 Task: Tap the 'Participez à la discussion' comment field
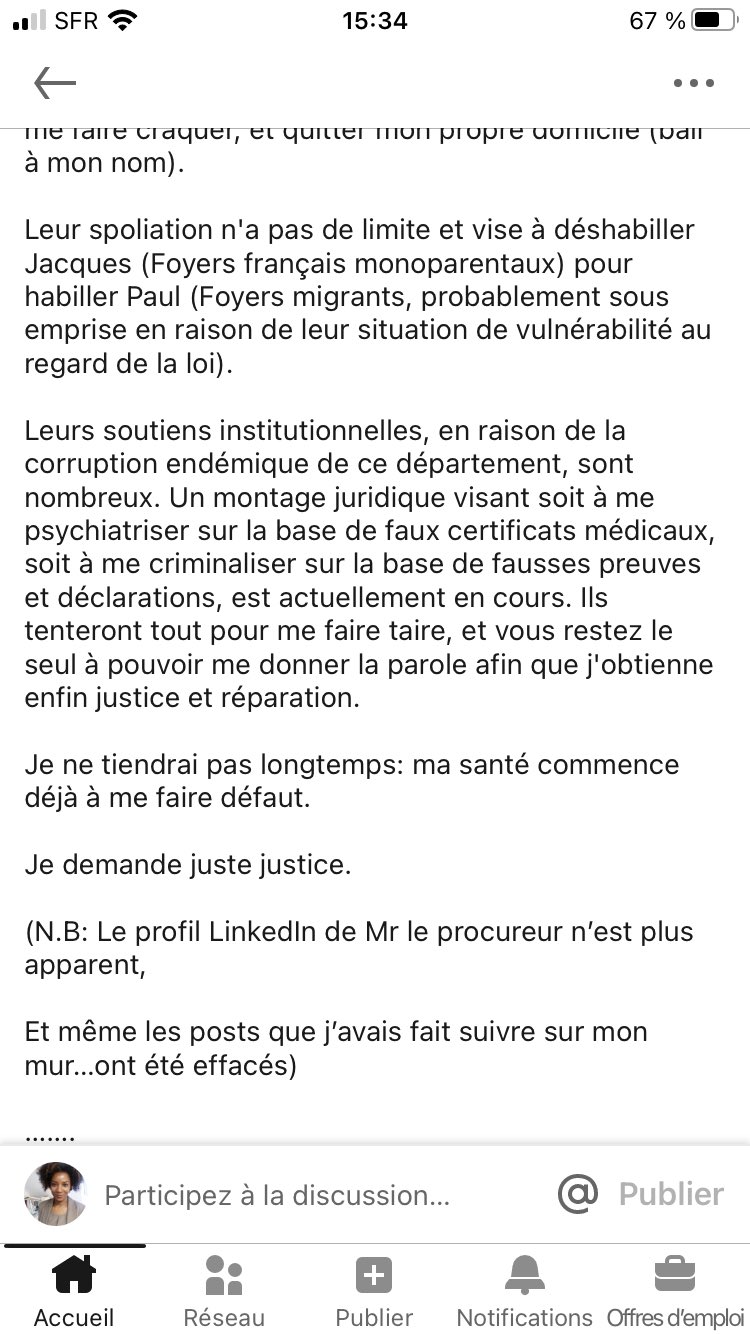tap(278, 1195)
